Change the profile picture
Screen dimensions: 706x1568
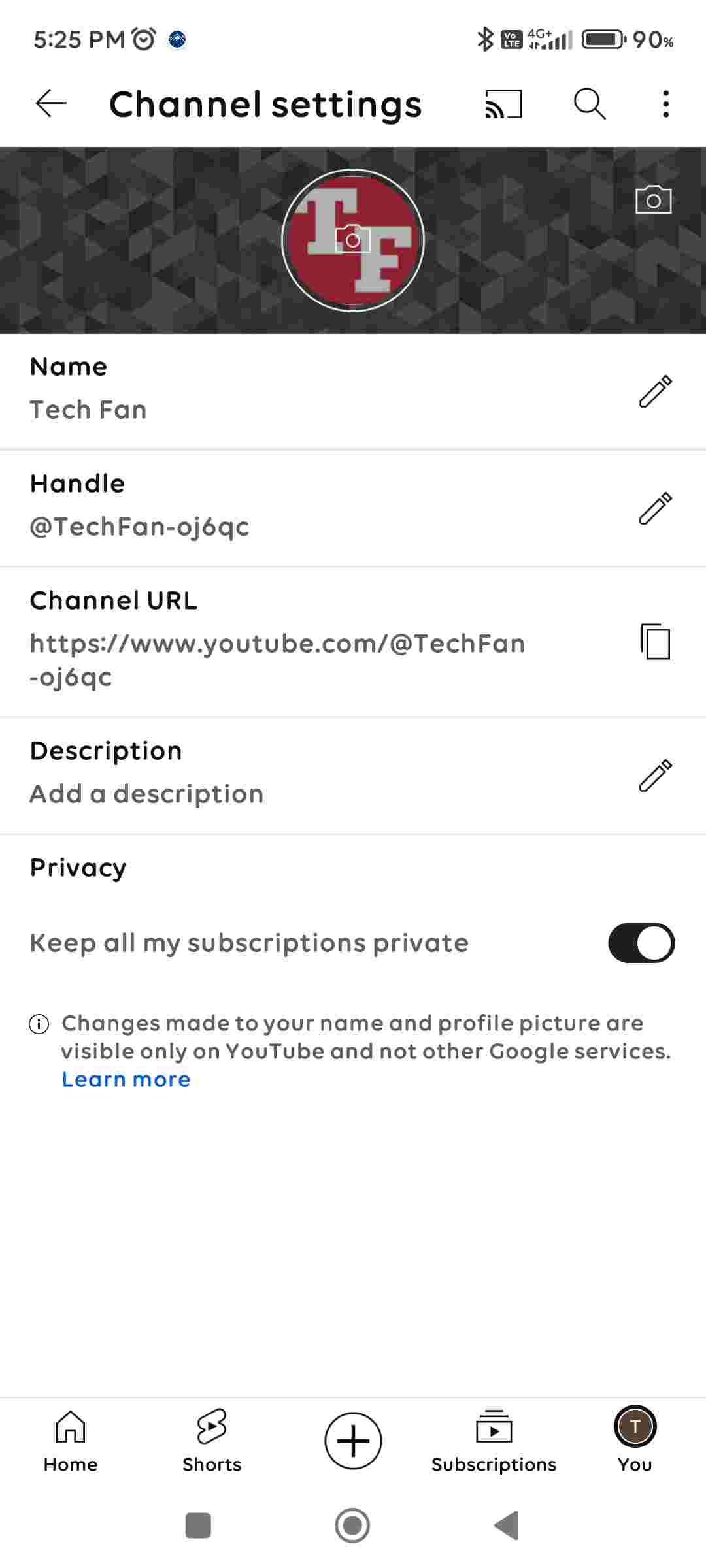coord(353,240)
